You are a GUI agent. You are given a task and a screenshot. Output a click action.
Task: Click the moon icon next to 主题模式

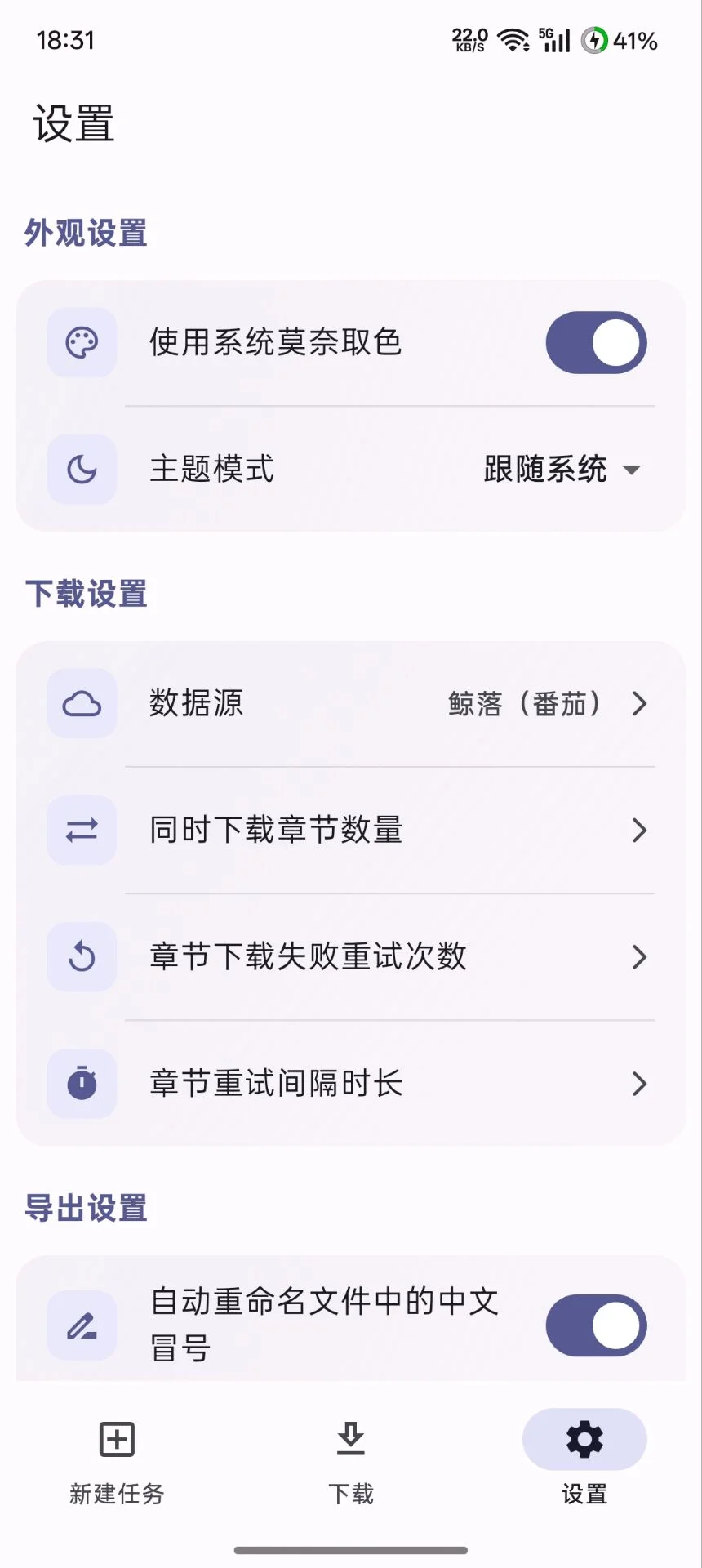(82, 470)
